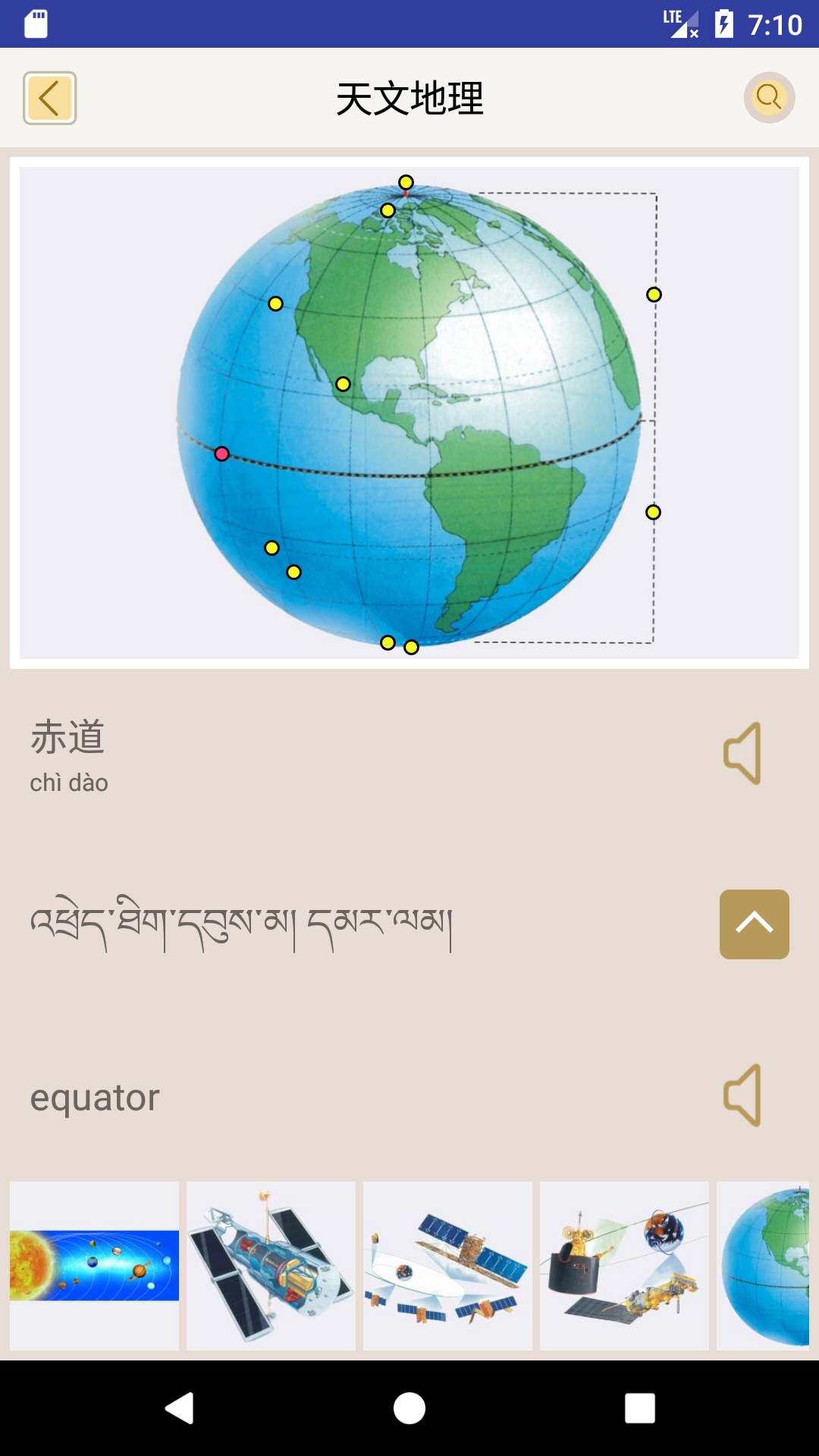Image resolution: width=819 pixels, height=1456 pixels.
Task: Collapse the Tibetan translation with the chevron button
Action: pos(754,924)
